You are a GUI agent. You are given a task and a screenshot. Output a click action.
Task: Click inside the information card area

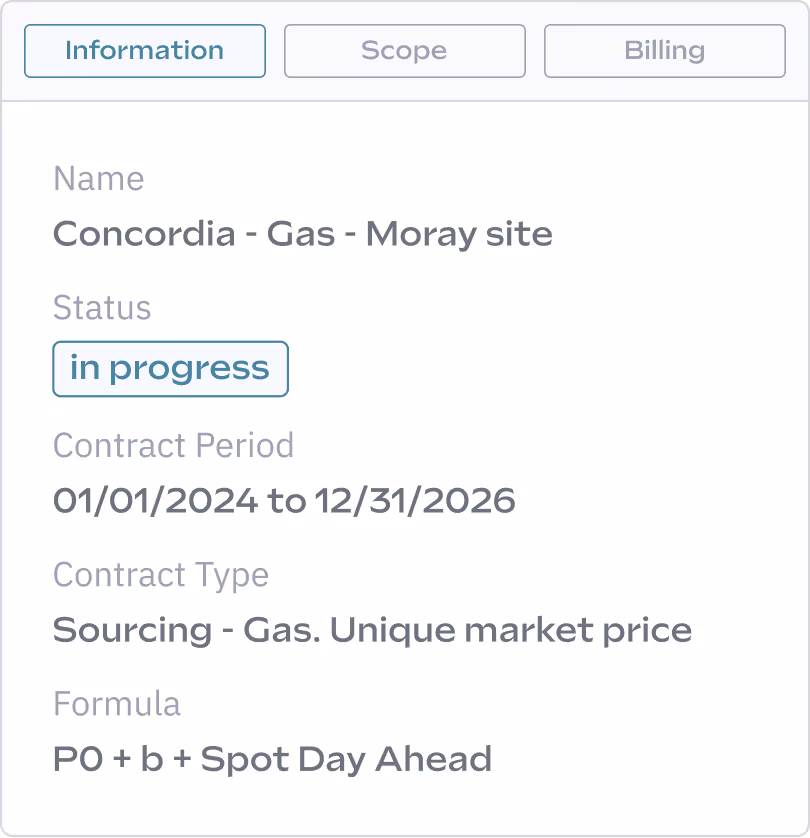click(x=405, y=460)
